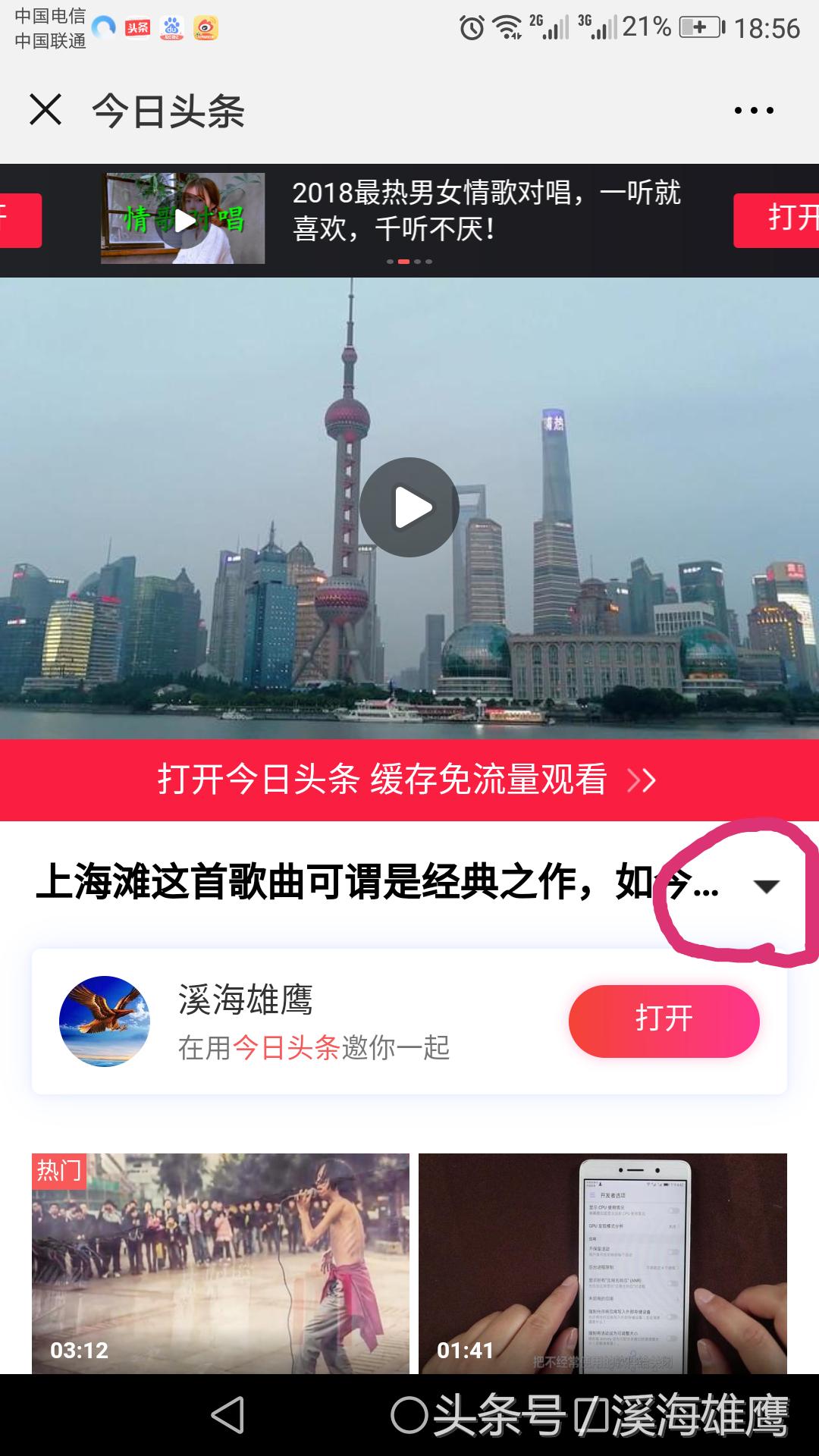Tap the carousel progress dots under ad

coord(409,260)
